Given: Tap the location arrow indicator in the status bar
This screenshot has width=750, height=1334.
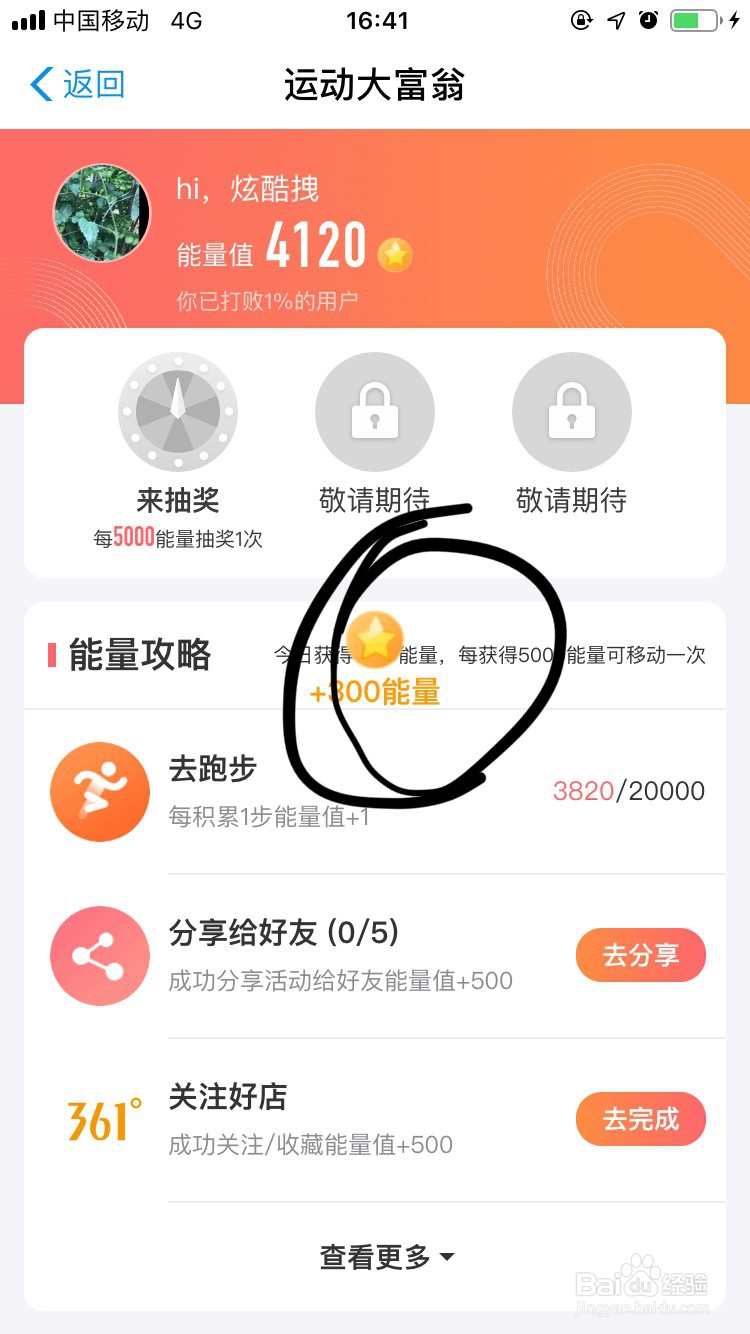Looking at the screenshot, I should coord(616,20).
